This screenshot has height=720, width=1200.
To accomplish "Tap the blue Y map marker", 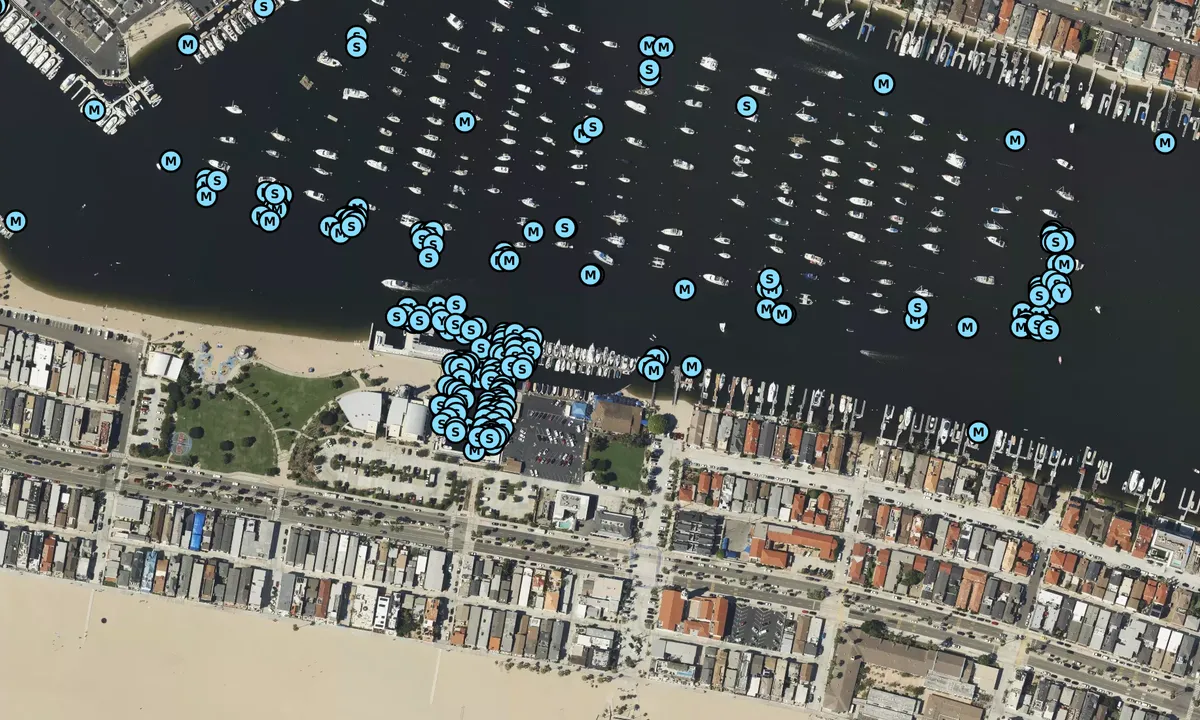I will tap(1061, 293).
